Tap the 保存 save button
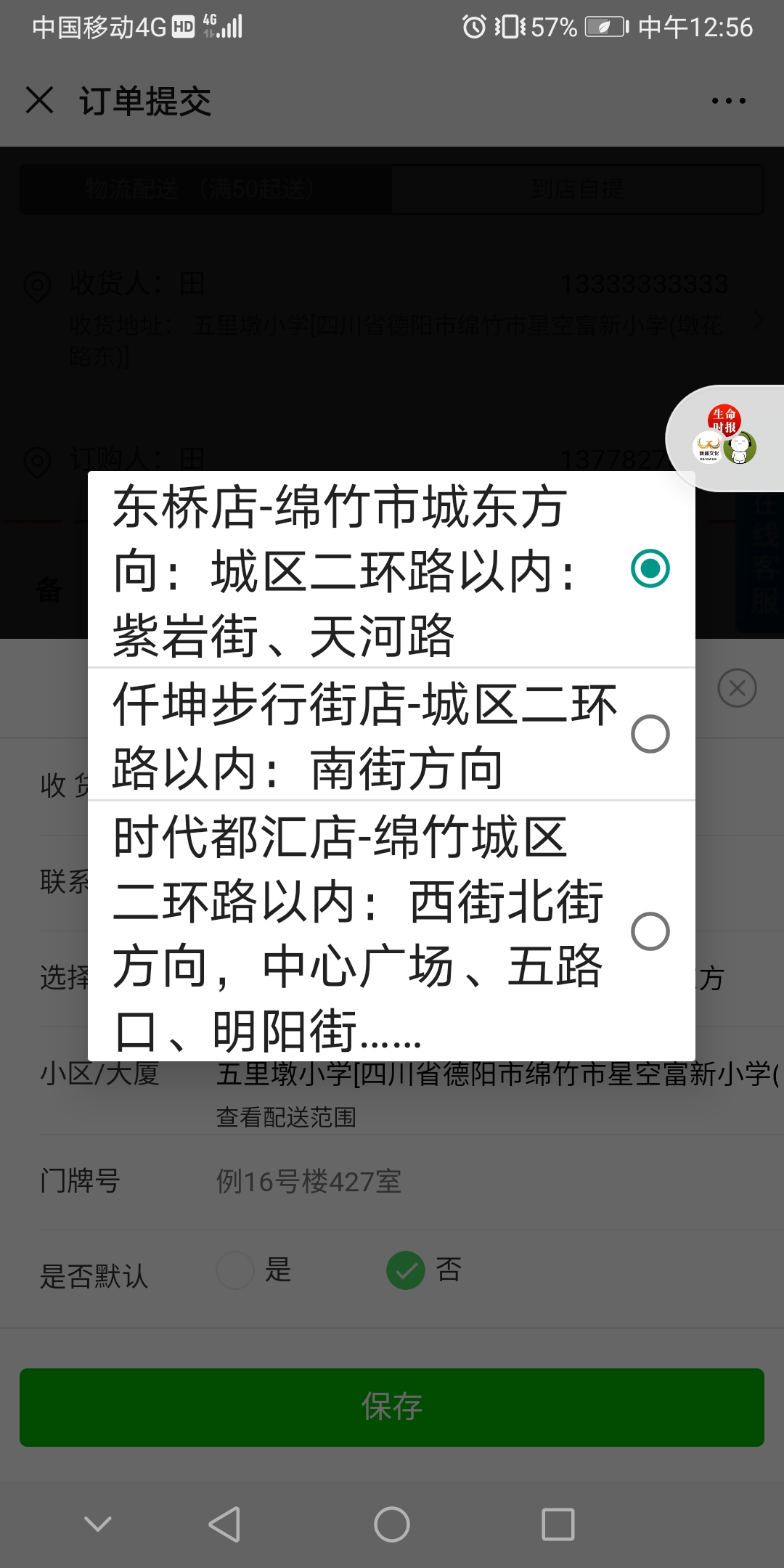 point(392,1407)
